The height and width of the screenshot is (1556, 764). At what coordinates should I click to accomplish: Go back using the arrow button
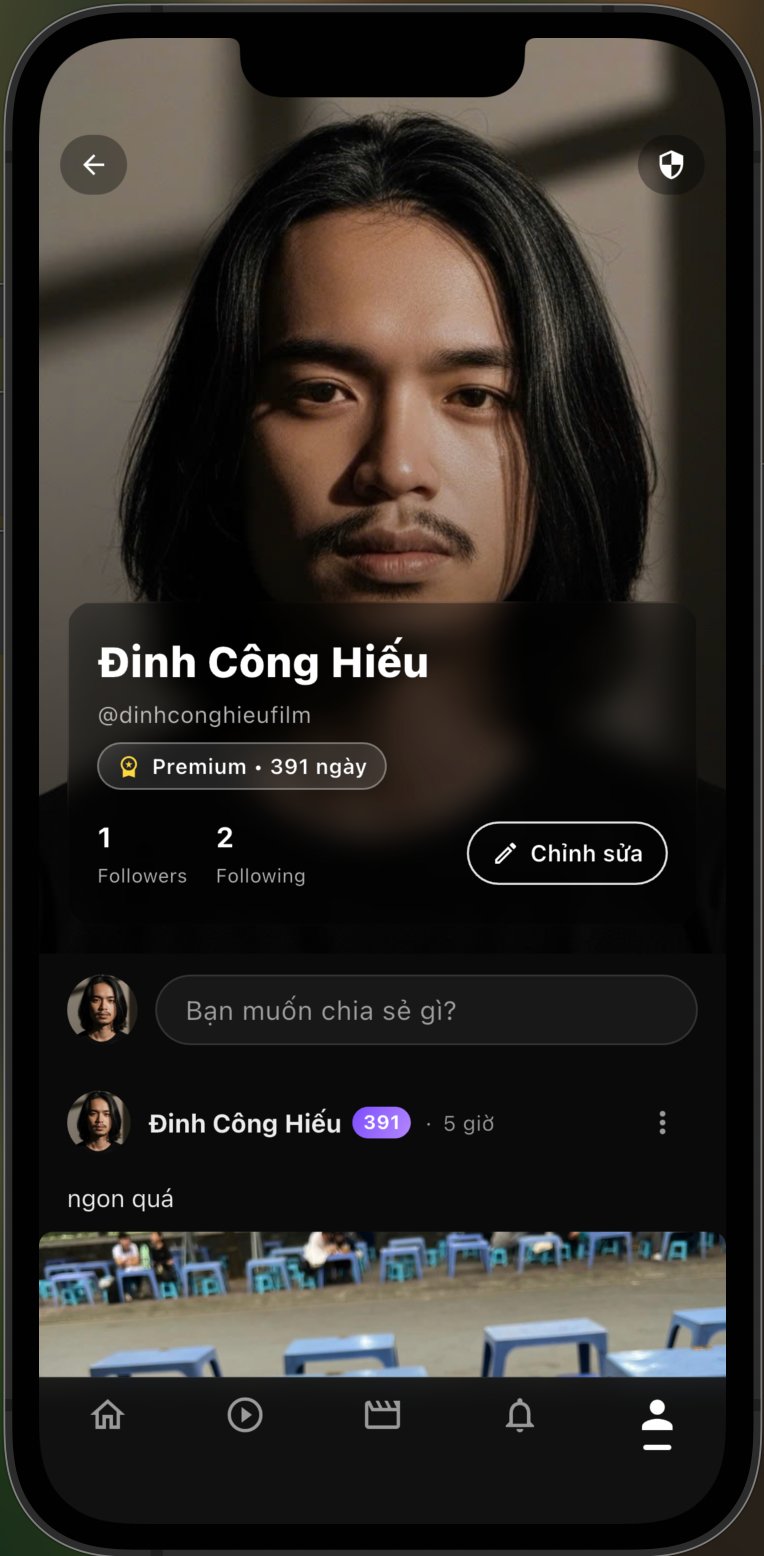click(93, 165)
